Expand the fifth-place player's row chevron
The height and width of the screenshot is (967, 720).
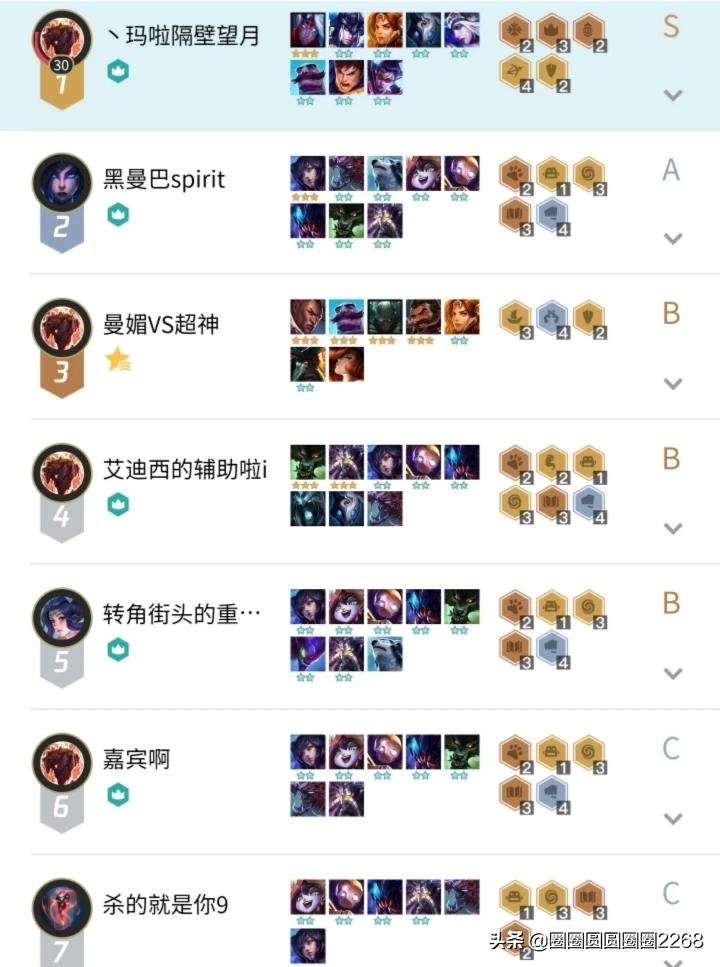673,674
